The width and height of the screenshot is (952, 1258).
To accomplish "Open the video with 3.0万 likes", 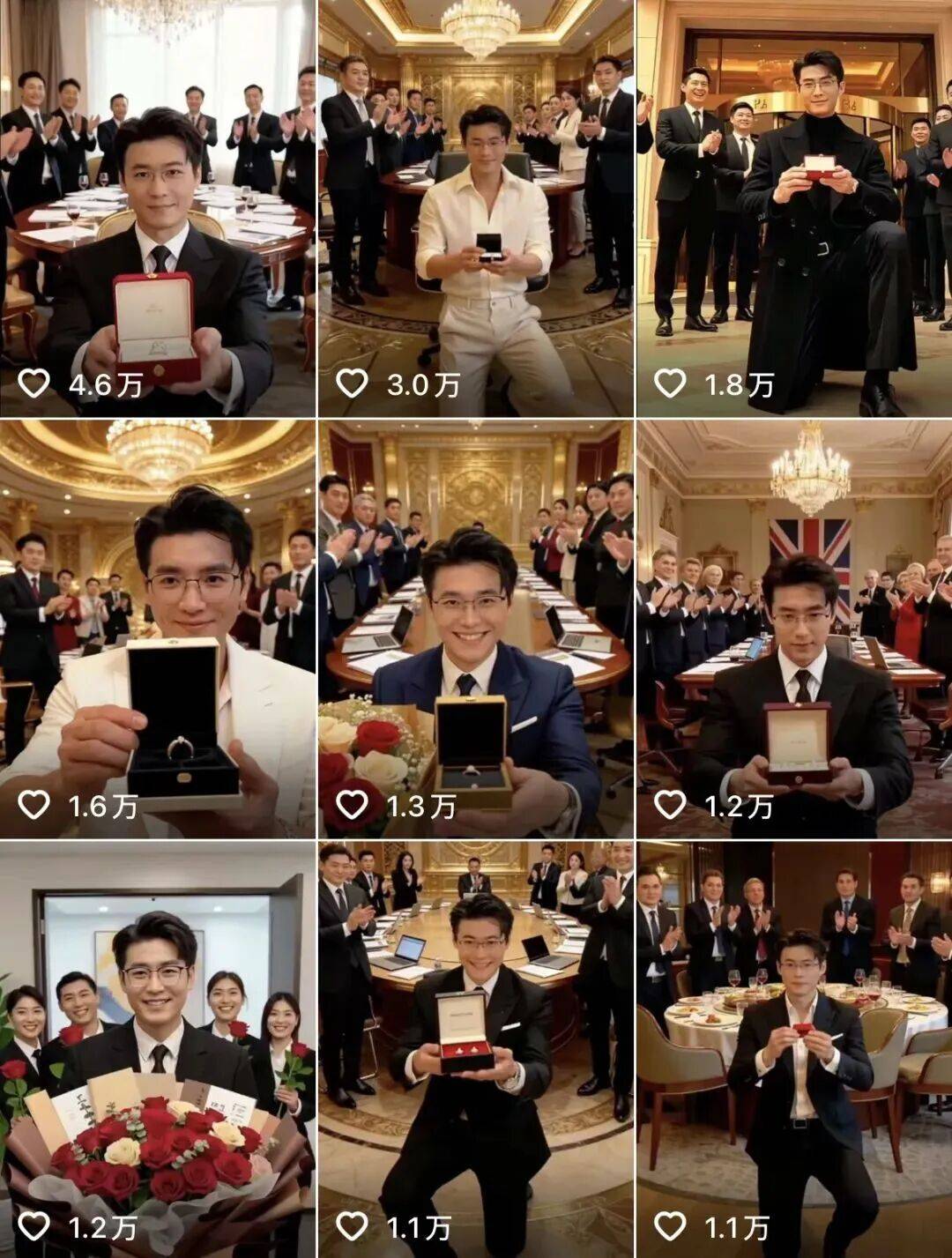I will pos(475,207).
